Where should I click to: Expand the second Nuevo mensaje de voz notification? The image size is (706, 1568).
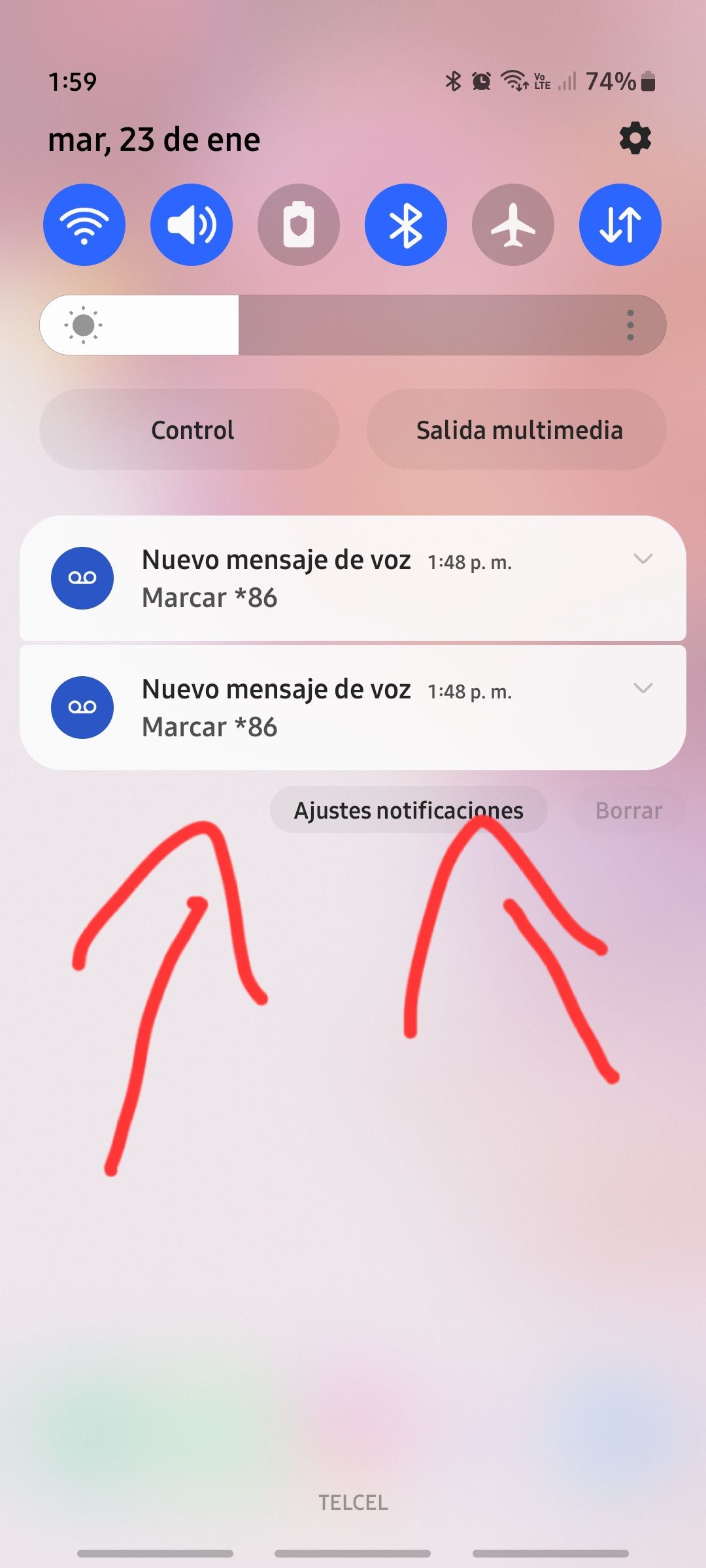643,688
